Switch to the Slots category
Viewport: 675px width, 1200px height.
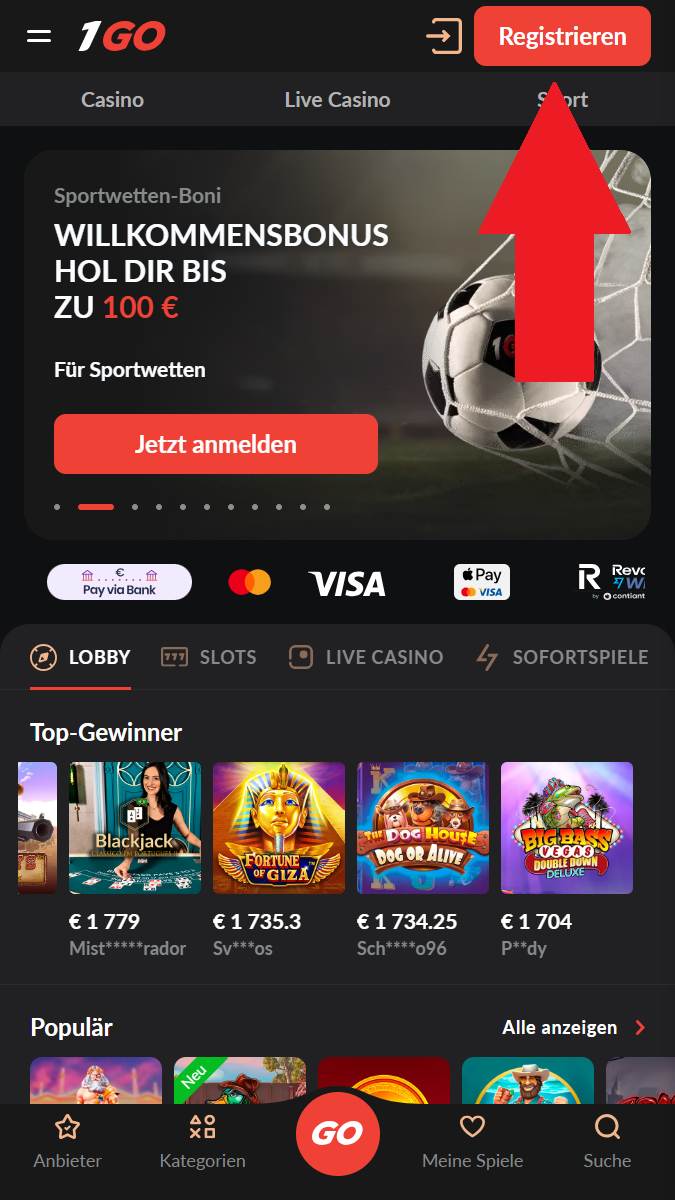pos(209,657)
